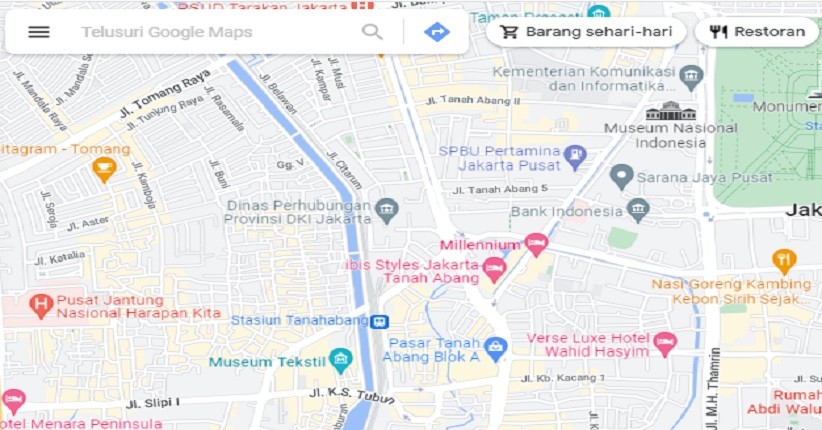The width and height of the screenshot is (822, 430).
Task: Tap the Museum Tekstil marker
Action: (x=341, y=359)
